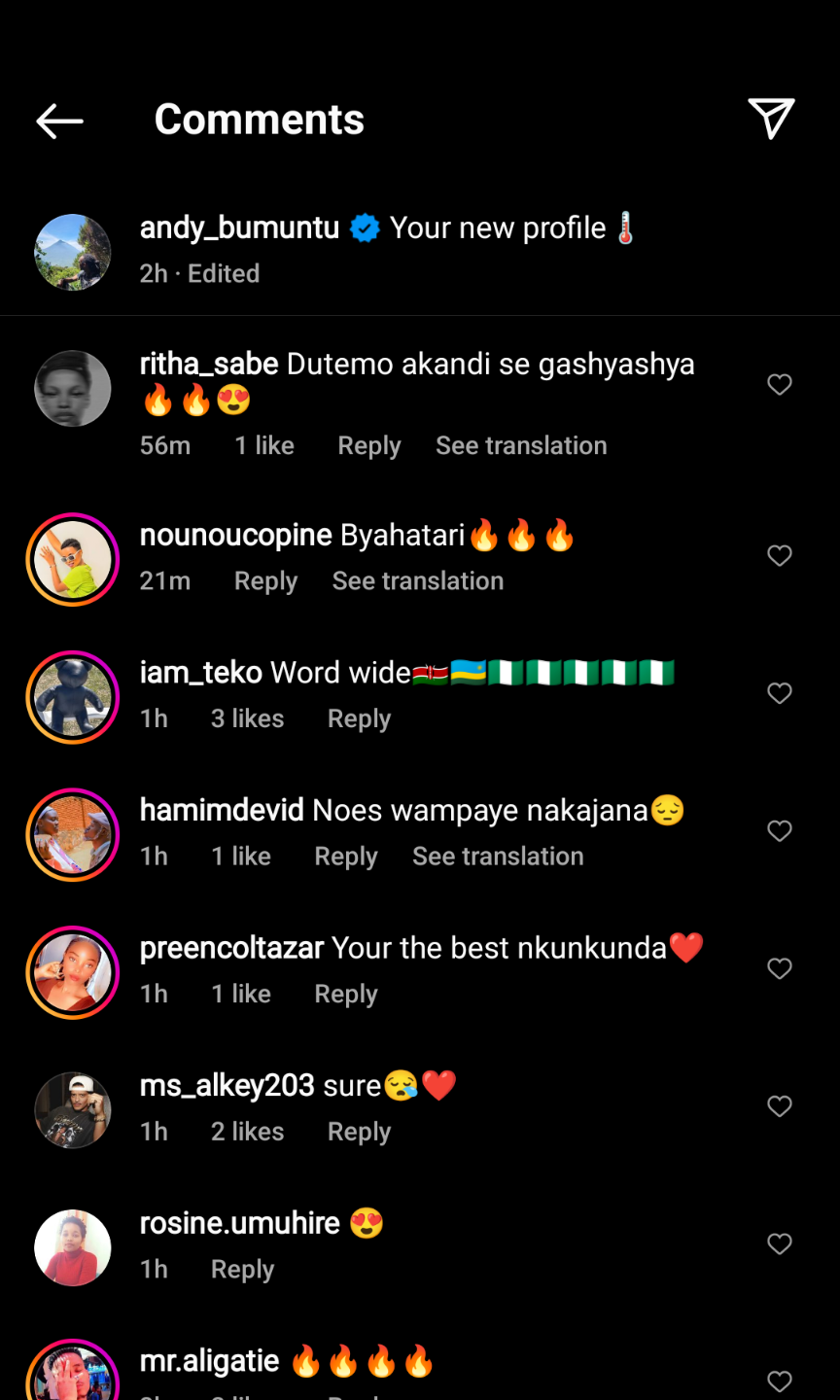The image size is (840, 1400).
Task: Share the post via the paper plane icon
Action: pyautogui.click(x=771, y=119)
